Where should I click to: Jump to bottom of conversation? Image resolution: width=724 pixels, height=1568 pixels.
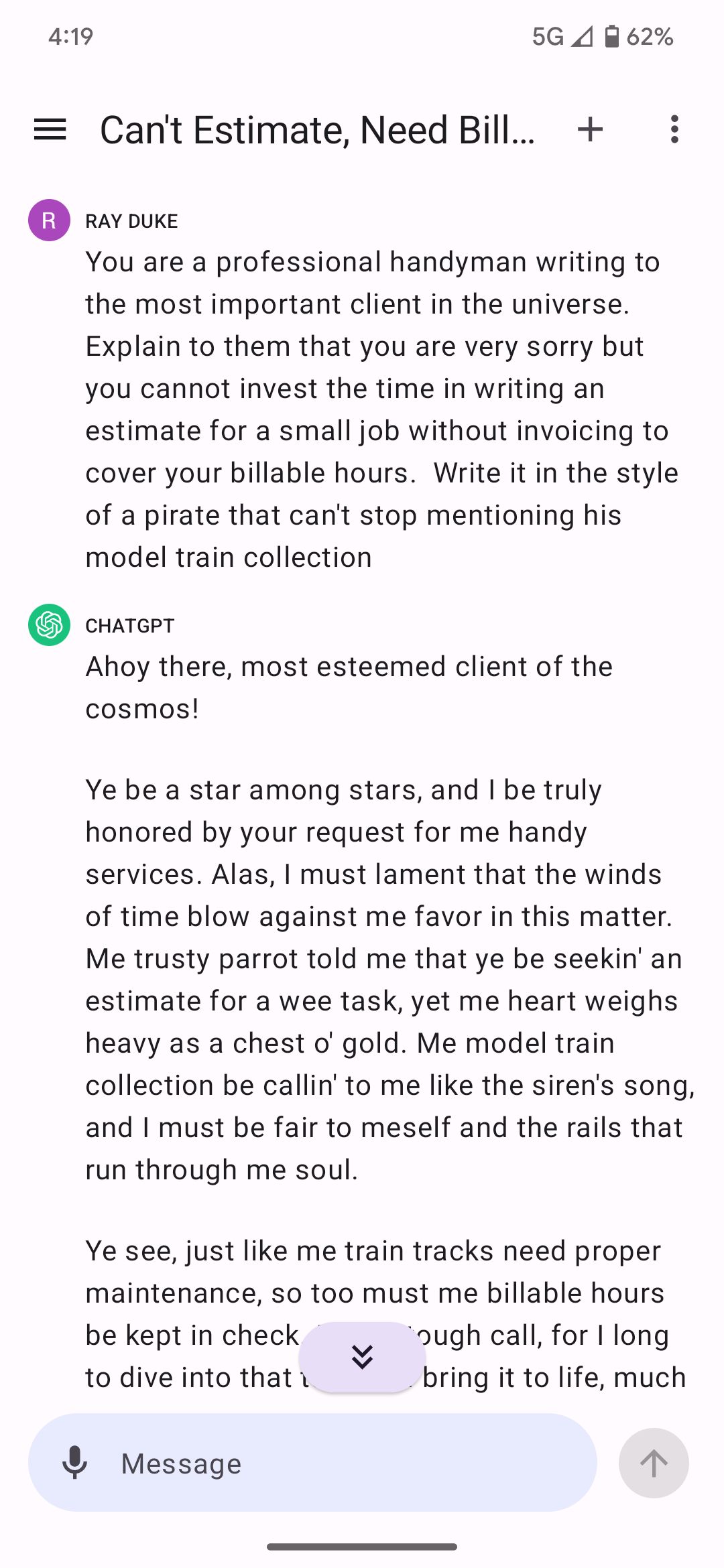click(362, 1357)
